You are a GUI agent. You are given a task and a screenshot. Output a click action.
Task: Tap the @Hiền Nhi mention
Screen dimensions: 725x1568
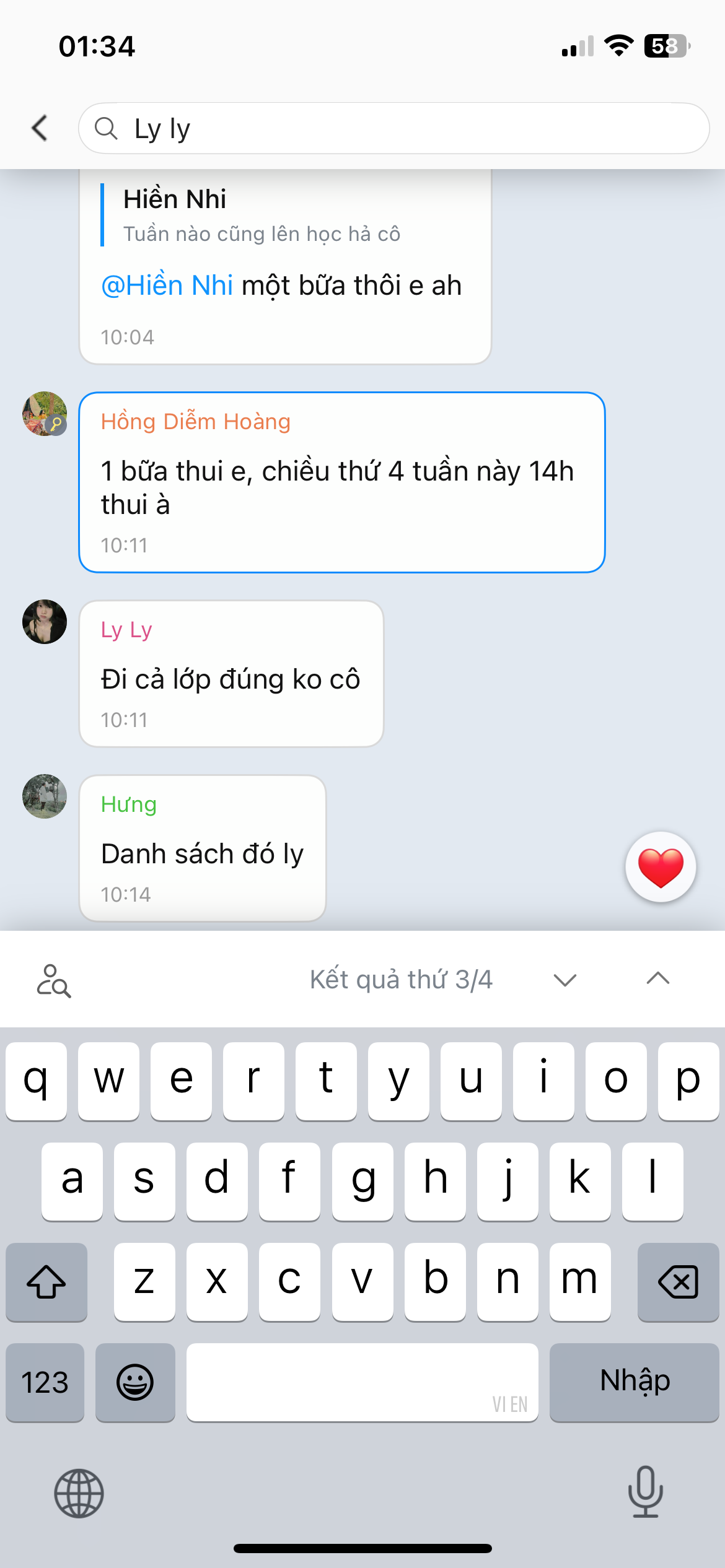click(167, 285)
